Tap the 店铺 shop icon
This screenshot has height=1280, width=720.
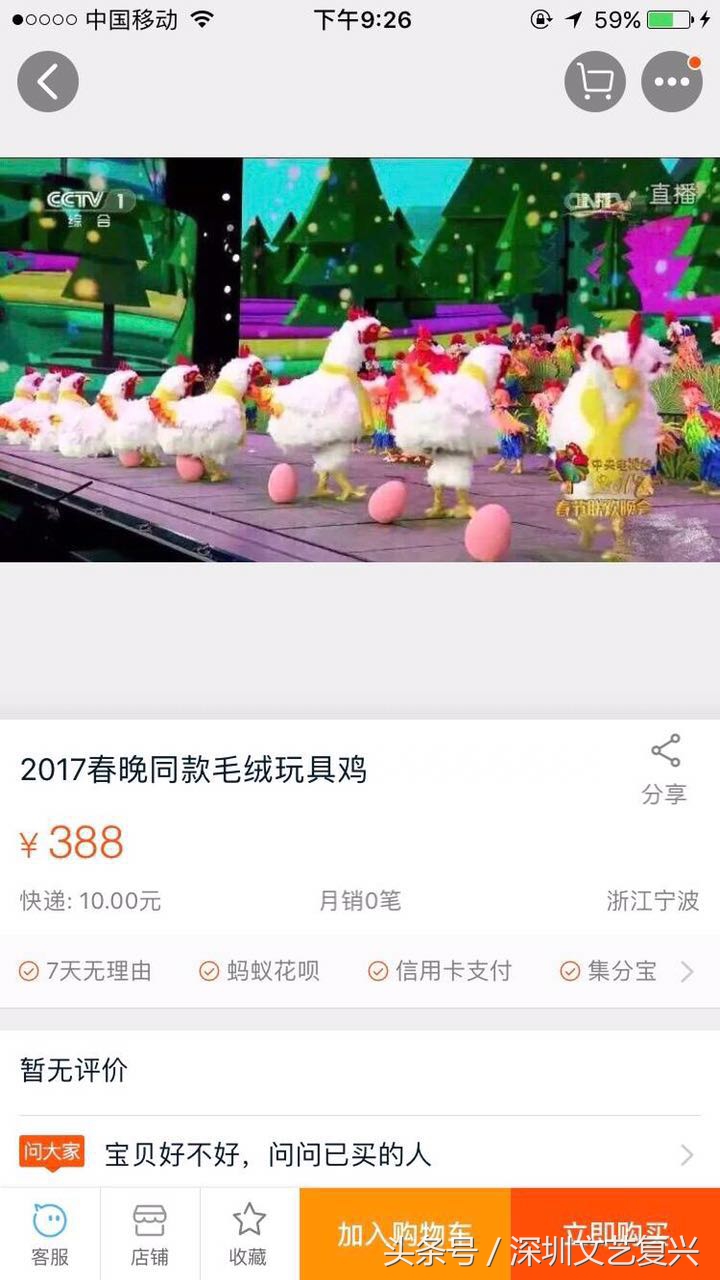(148, 1230)
